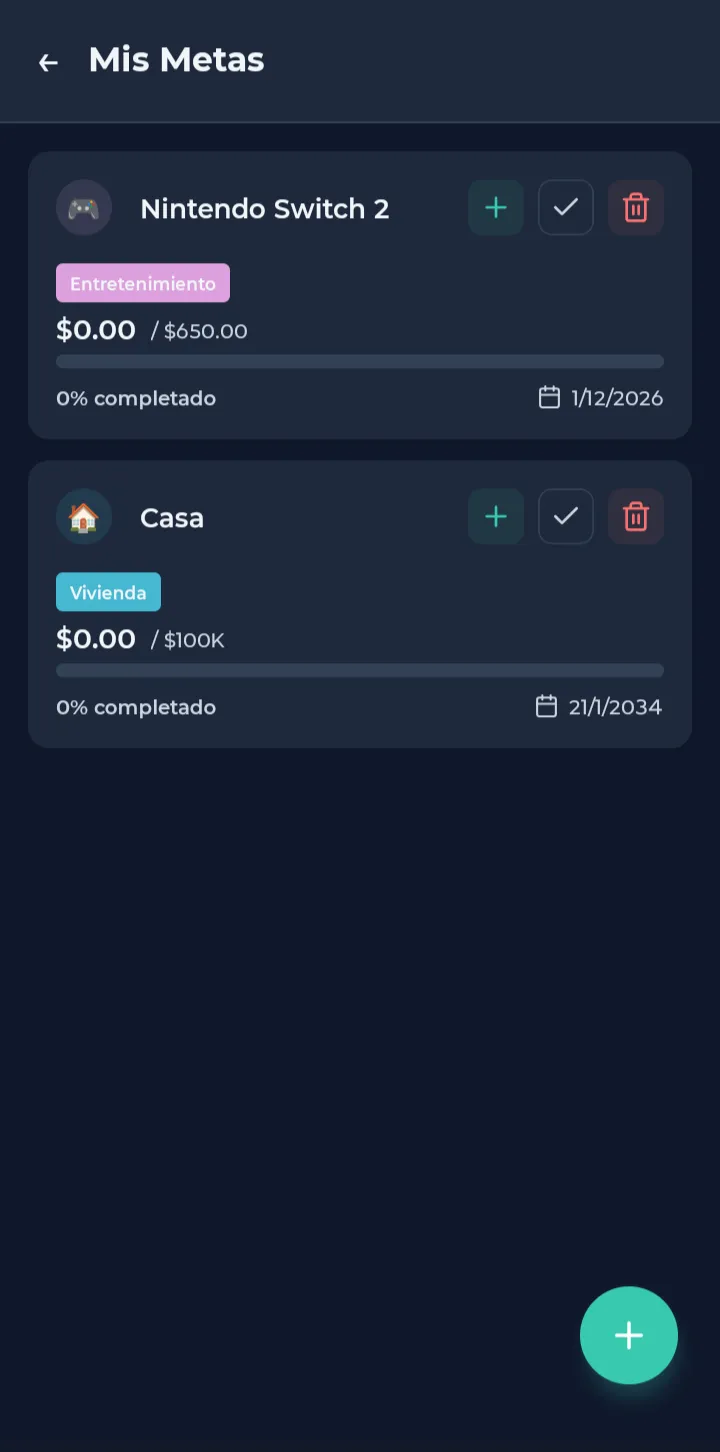Select the Entretenimiento category chip
This screenshot has width=720, height=1452.
[x=142, y=283]
